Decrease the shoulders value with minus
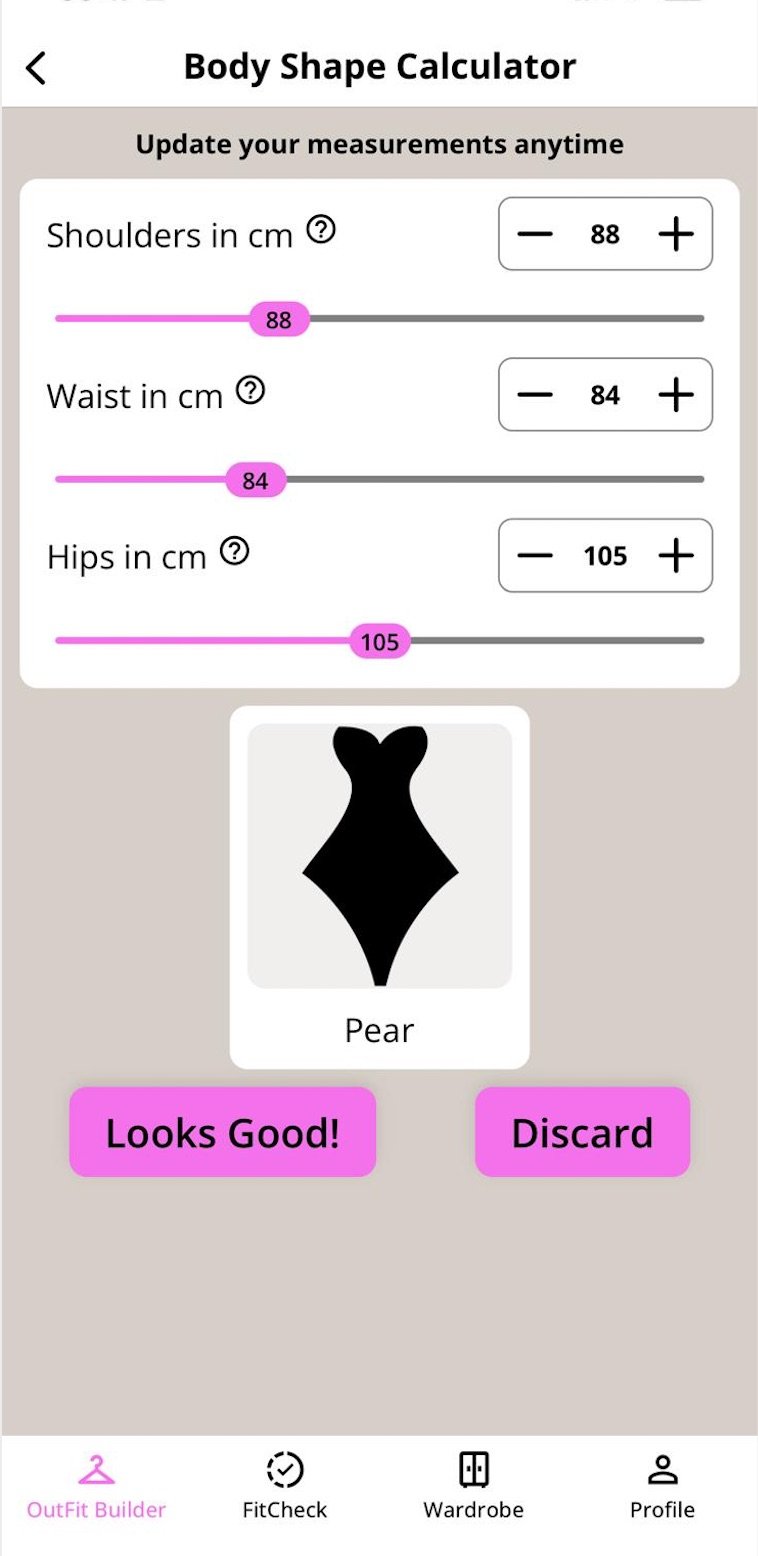The image size is (758, 1556). [535, 234]
